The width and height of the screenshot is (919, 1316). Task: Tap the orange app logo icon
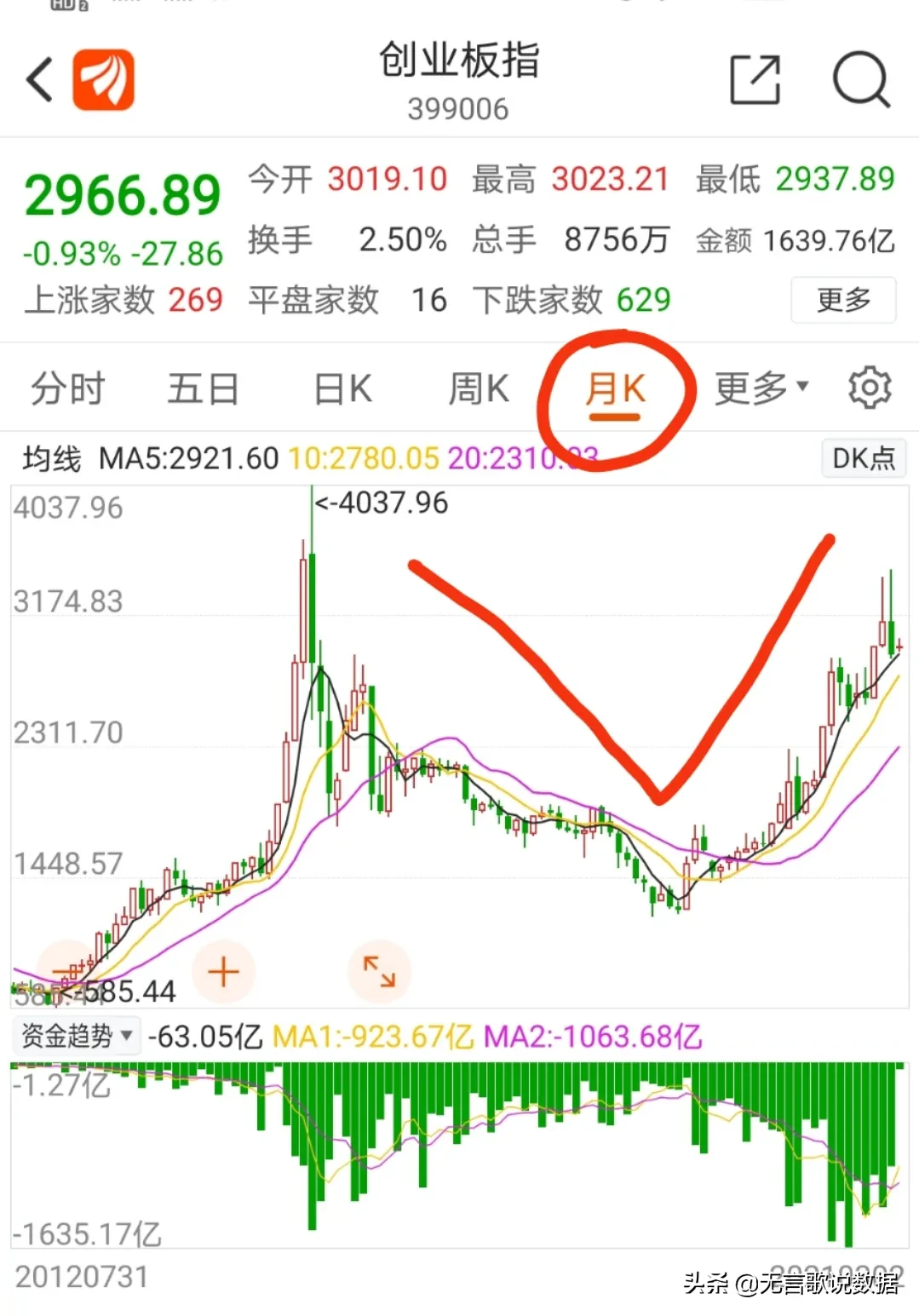[x=103, y=80]
